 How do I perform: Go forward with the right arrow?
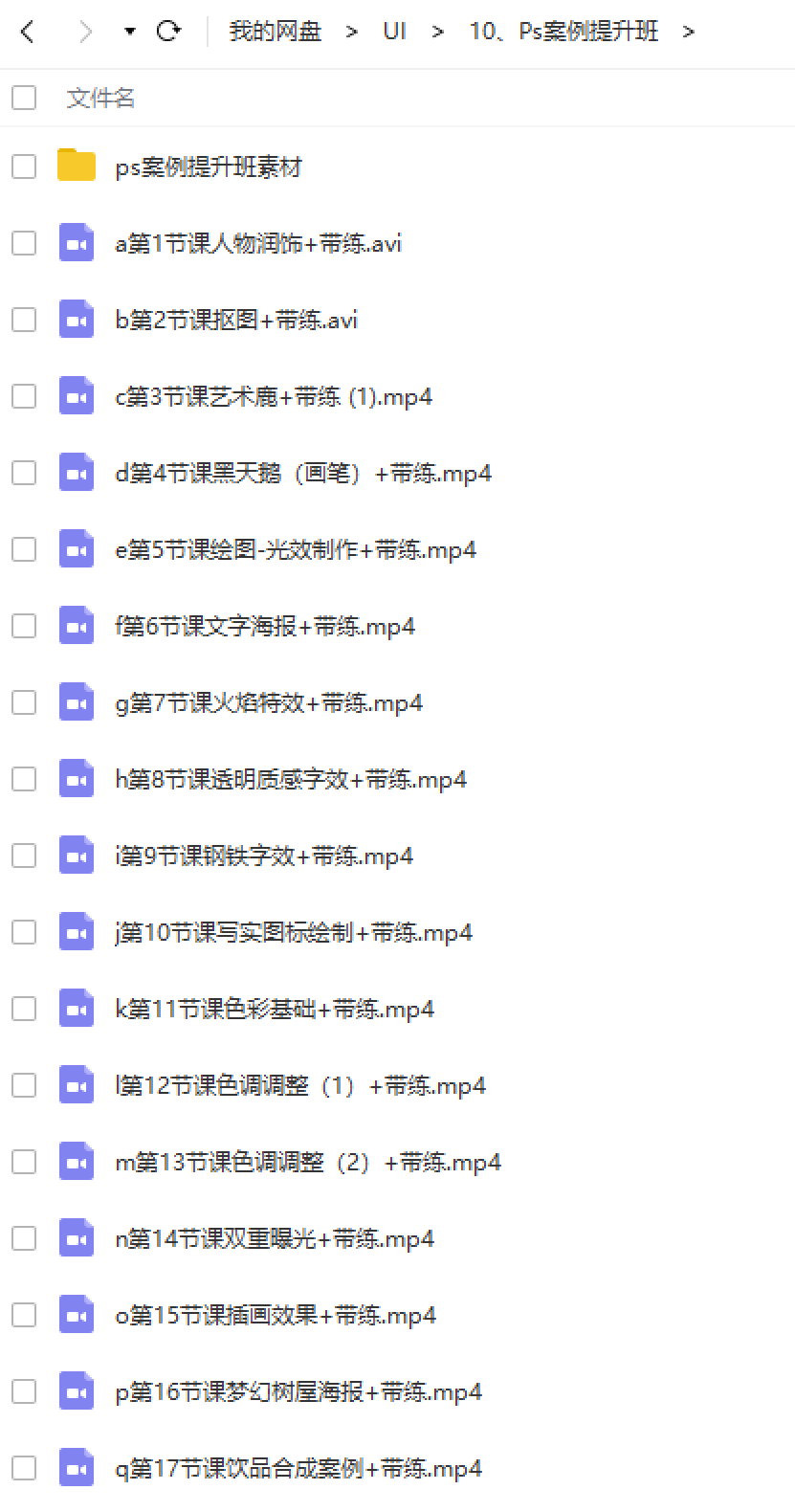(x=86, y=32)
